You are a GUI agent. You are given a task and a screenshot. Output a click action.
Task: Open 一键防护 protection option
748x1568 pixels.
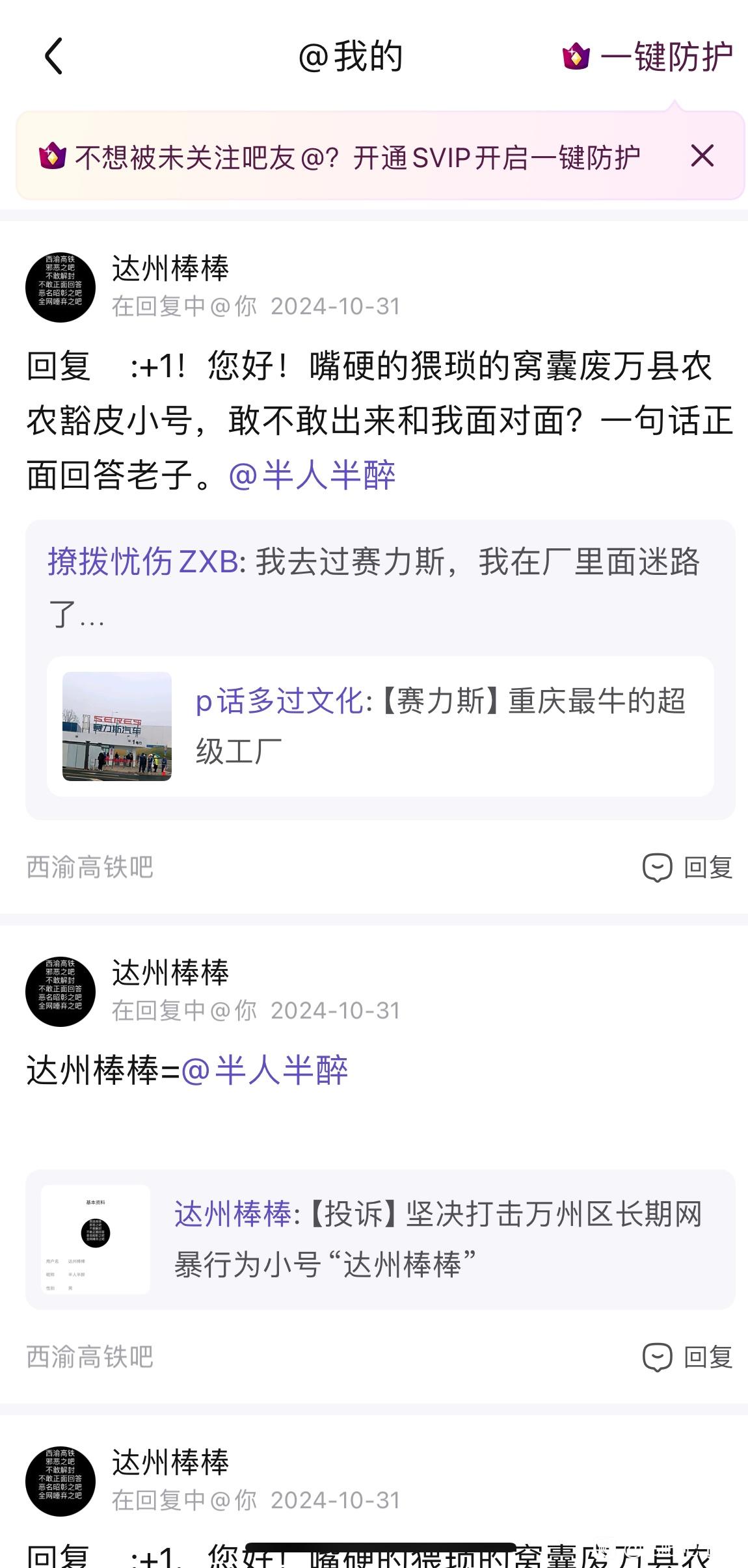point(648,57)
